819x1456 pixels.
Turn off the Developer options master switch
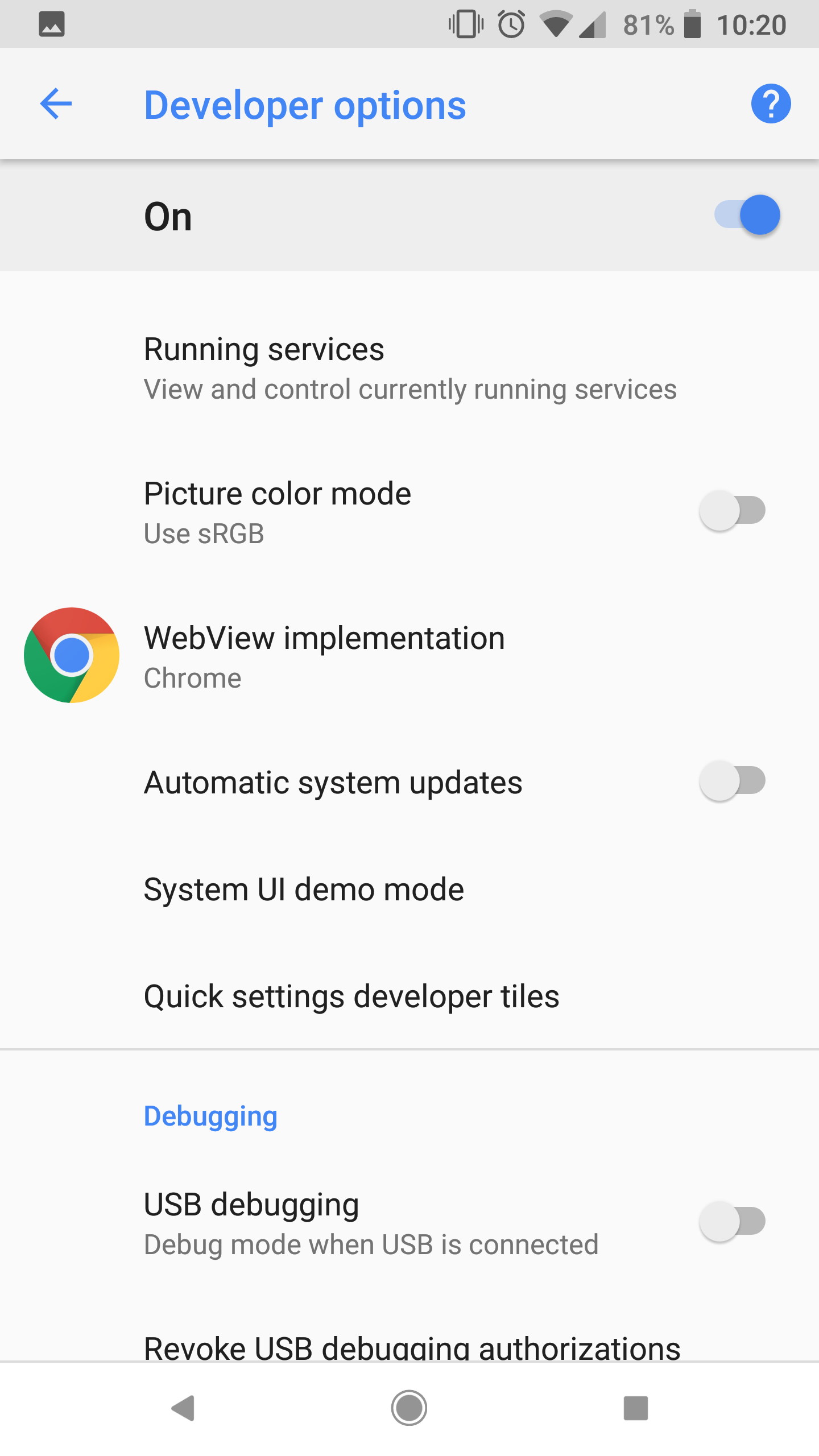pyautogui.click(x=747, y=215)
